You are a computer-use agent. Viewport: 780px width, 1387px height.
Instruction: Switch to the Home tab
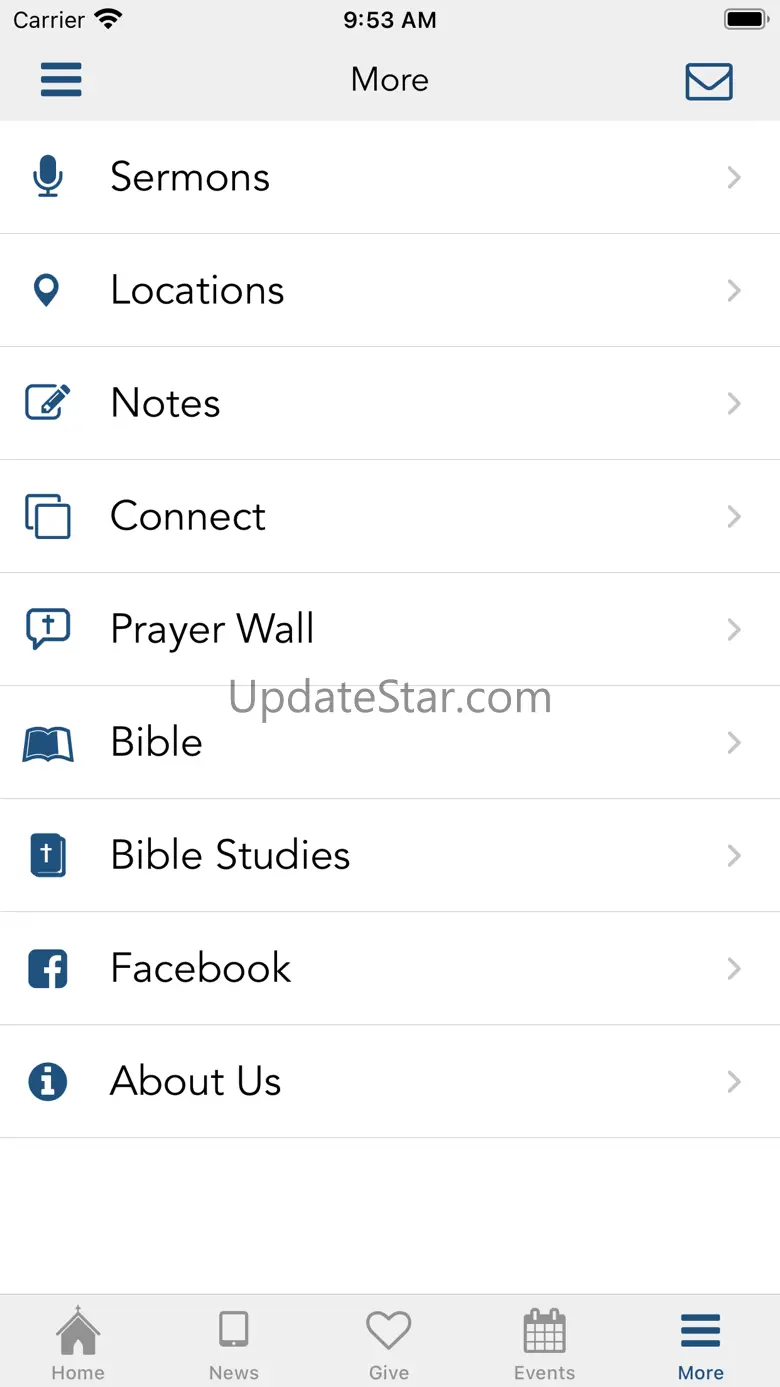[78, 1343]
